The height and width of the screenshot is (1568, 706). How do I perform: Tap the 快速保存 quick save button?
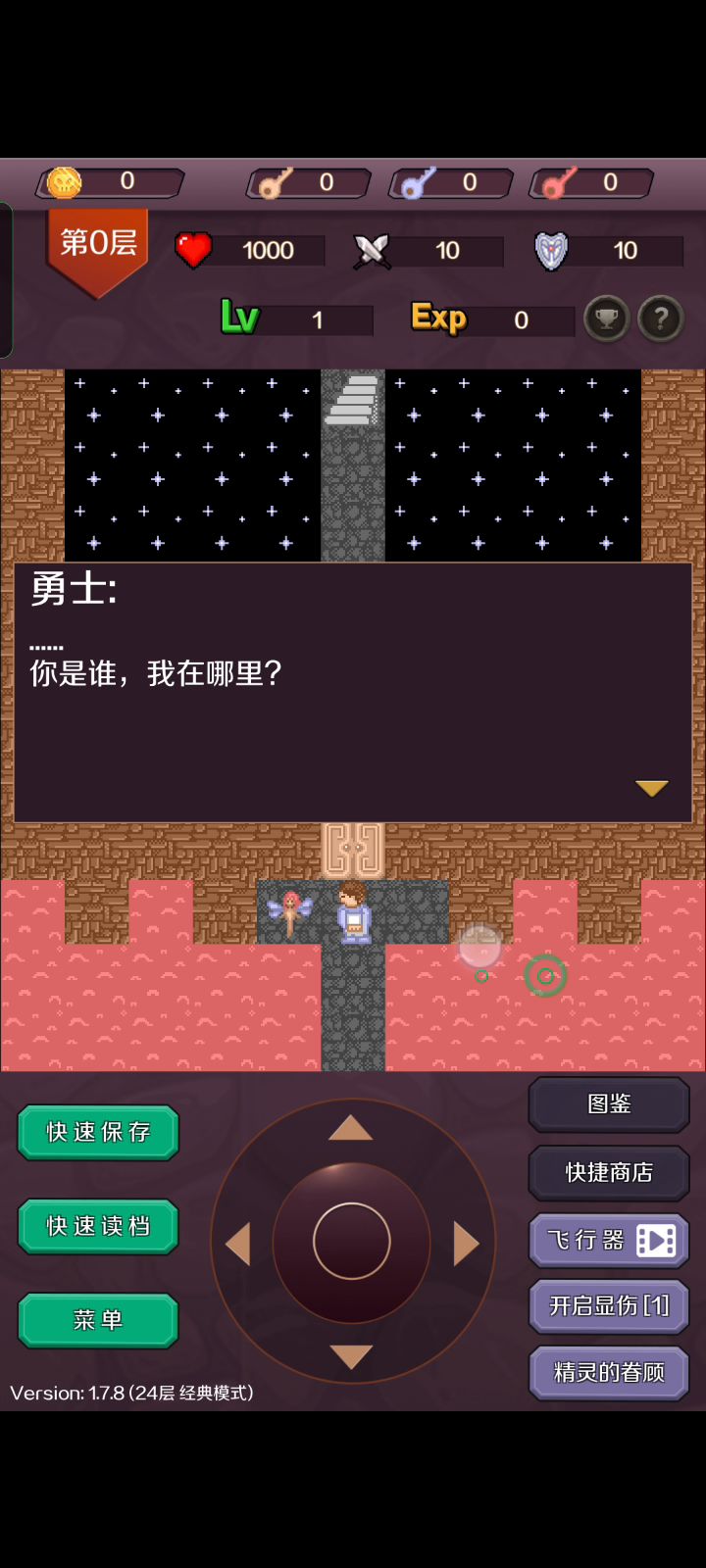click(x=98, y=1132)
